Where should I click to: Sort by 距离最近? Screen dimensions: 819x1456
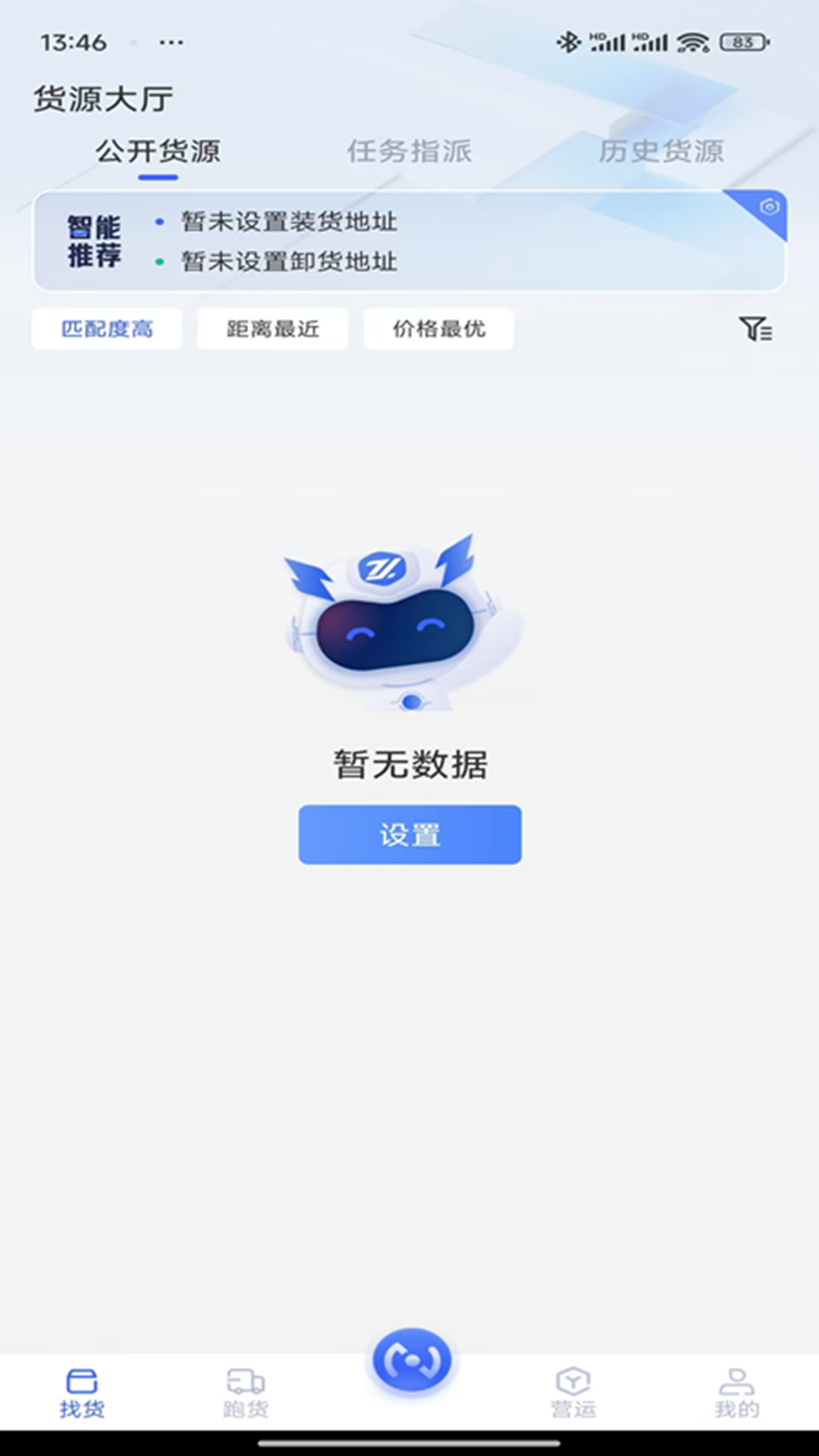click(273, 329)
